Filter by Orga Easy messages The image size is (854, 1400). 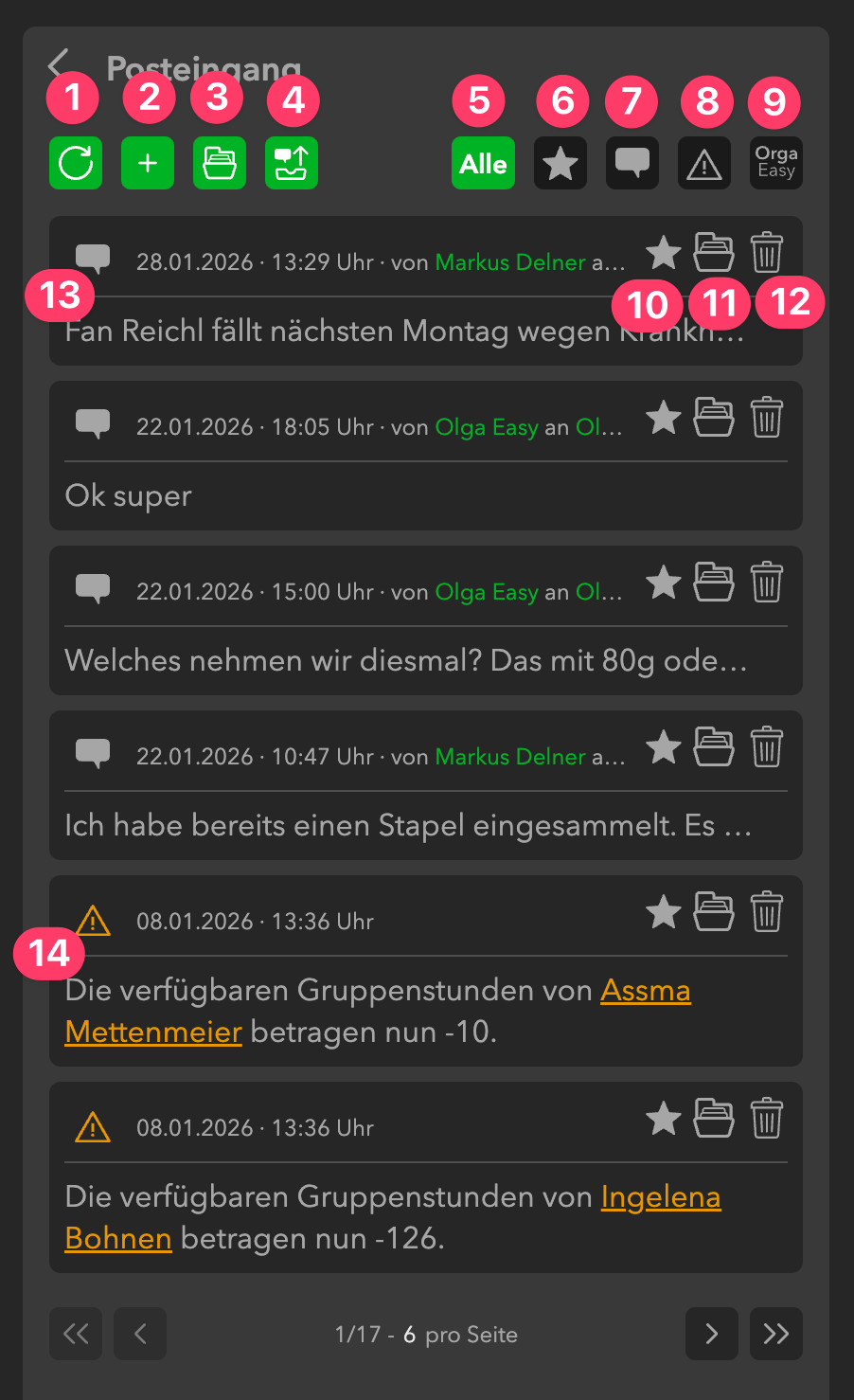point(776,163)
